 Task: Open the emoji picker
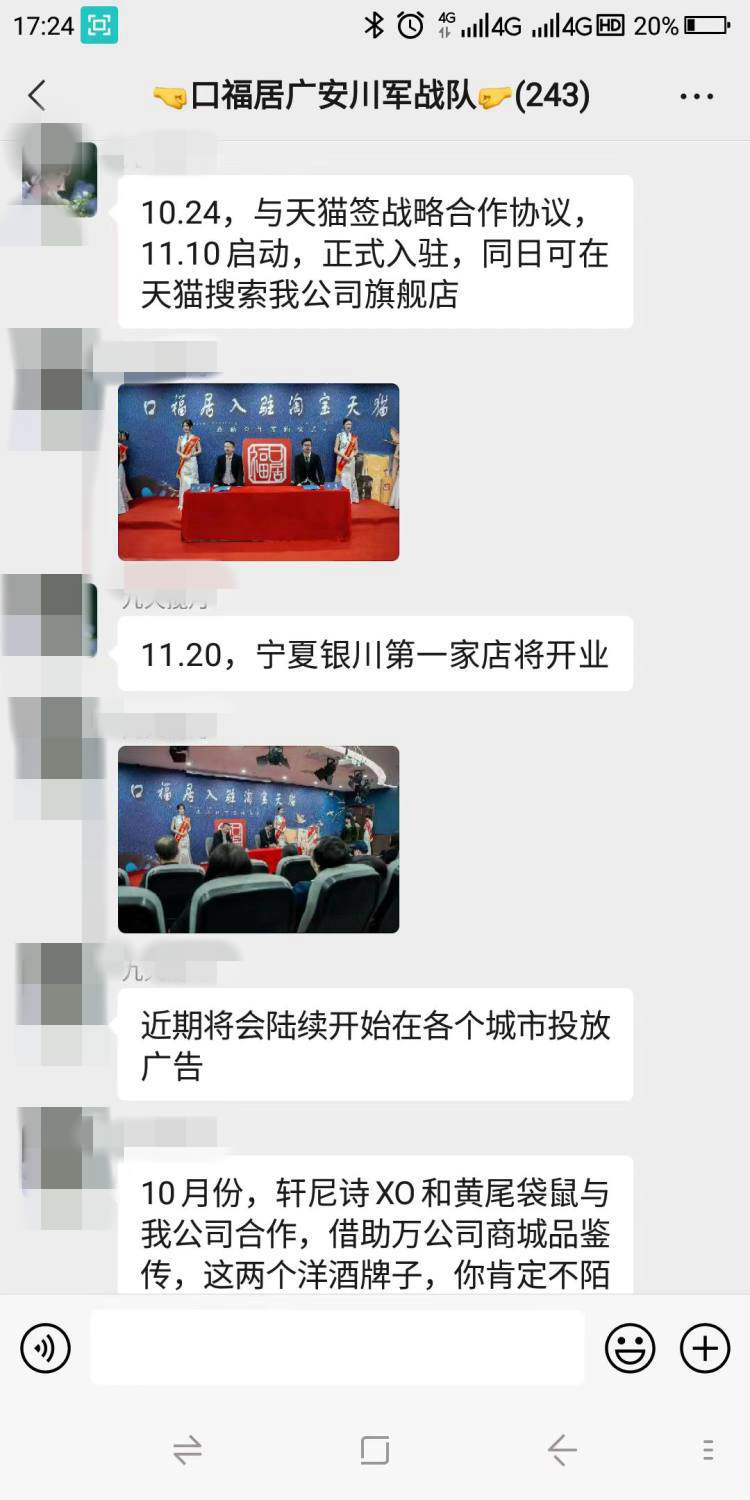coord(630,1348)
